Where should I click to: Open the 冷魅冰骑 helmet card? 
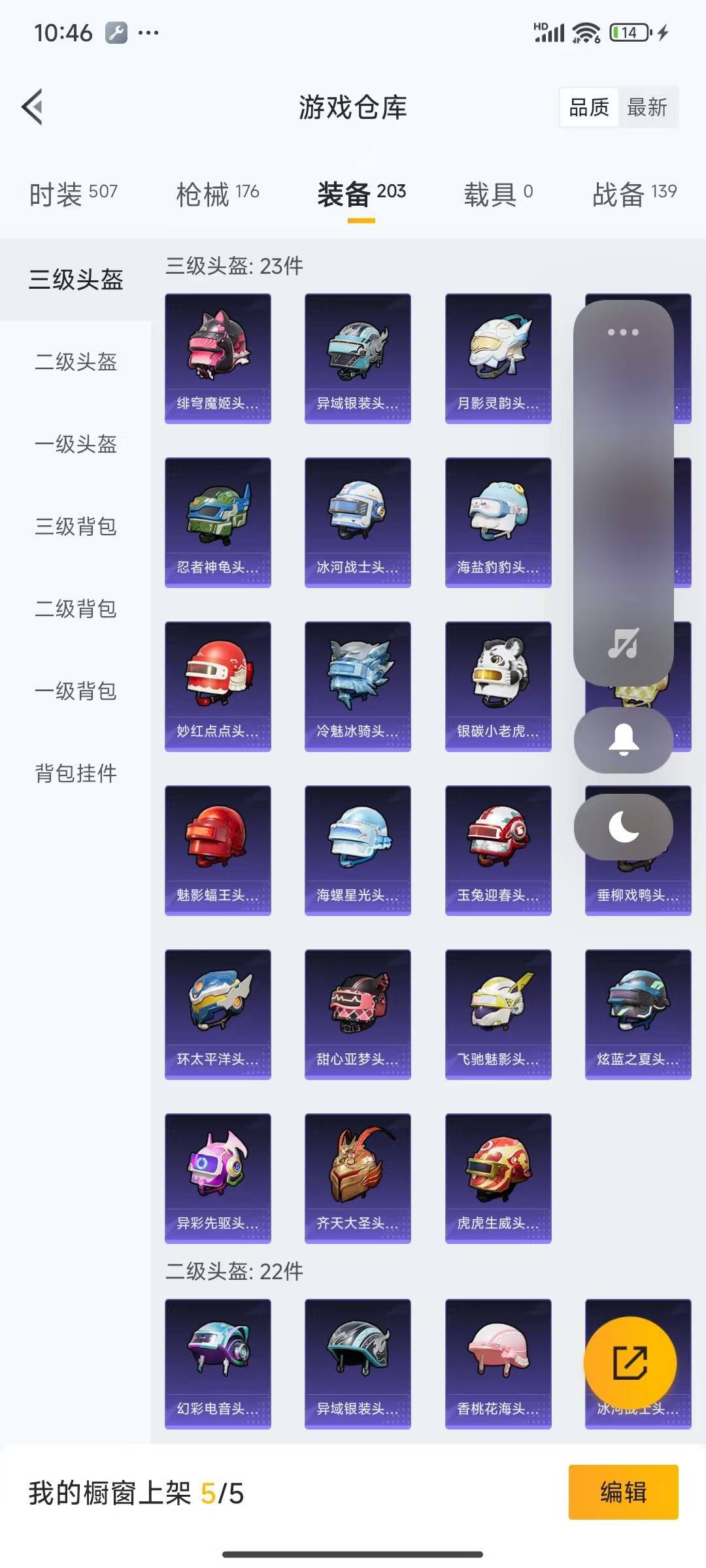[x=358, y=687]
